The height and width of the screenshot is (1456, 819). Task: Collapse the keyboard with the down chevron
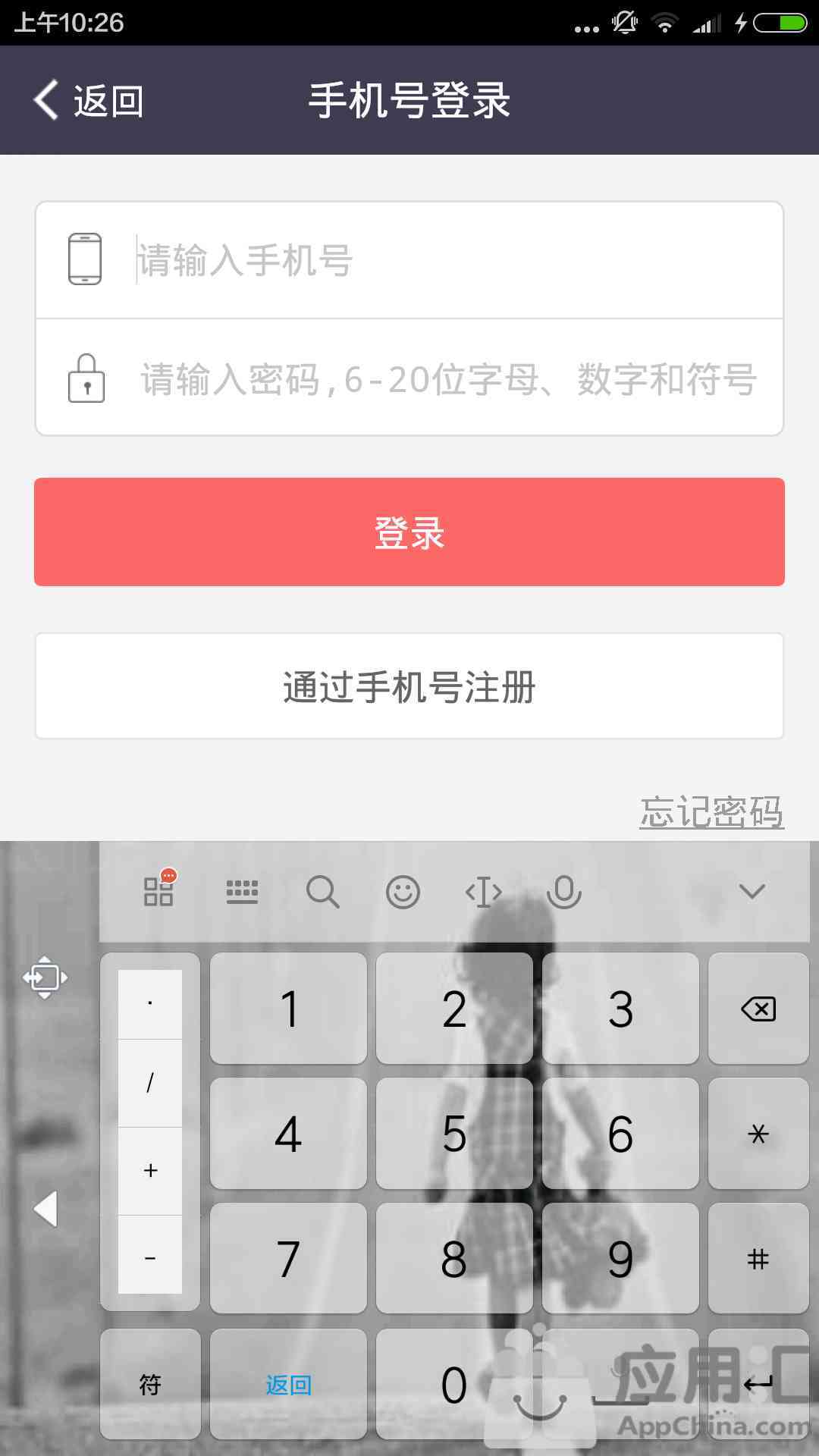click(752, 892)
